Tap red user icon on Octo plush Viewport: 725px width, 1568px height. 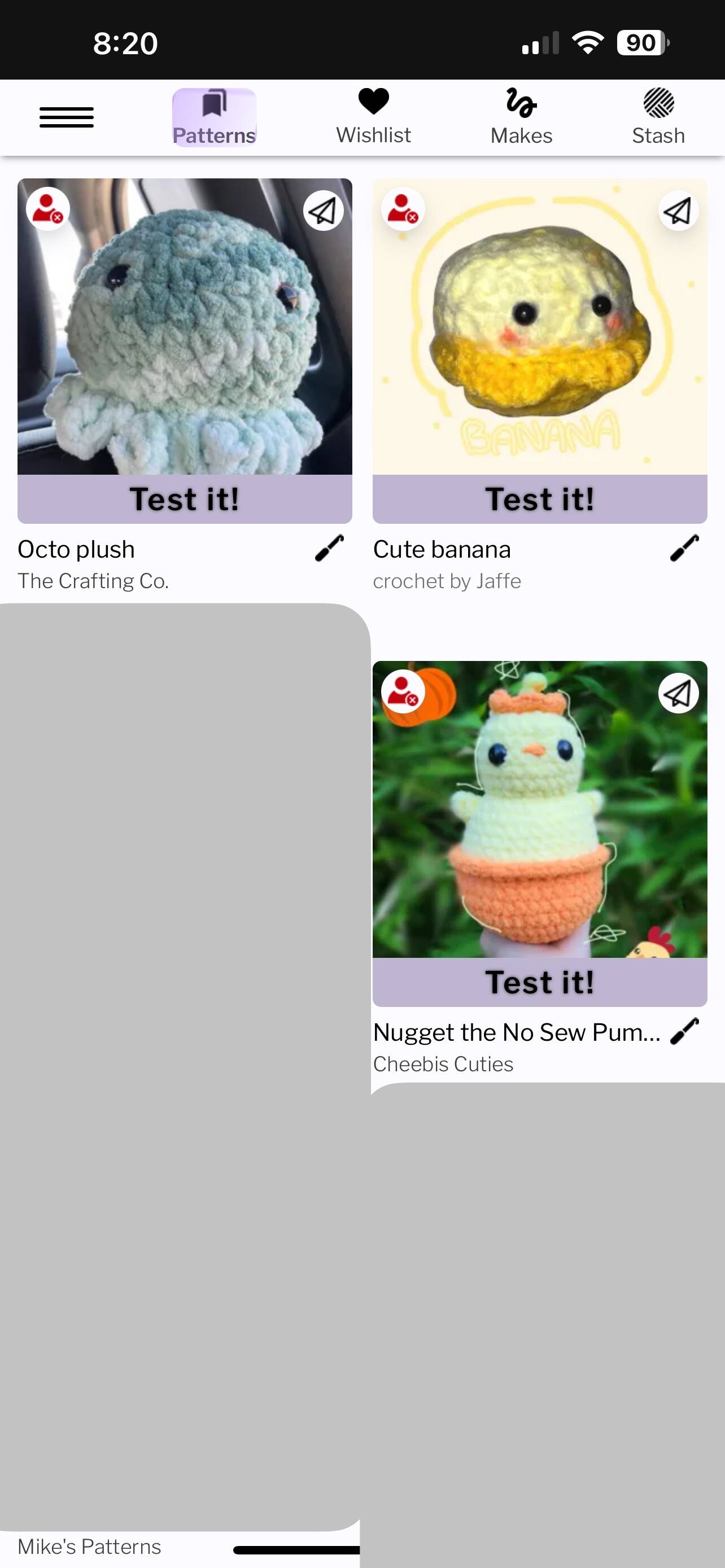(47, 209)
